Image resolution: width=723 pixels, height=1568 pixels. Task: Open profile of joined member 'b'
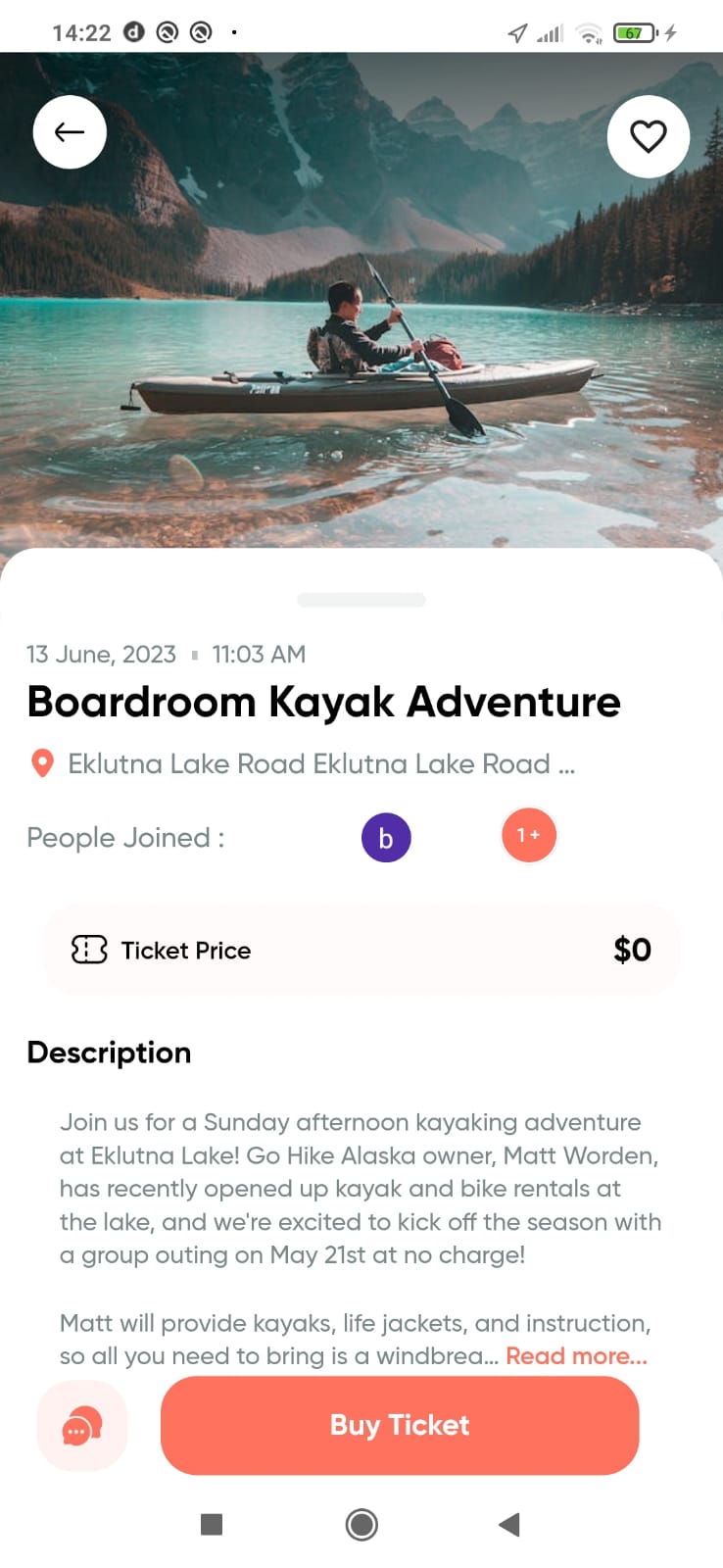click(x=386, y=838)
